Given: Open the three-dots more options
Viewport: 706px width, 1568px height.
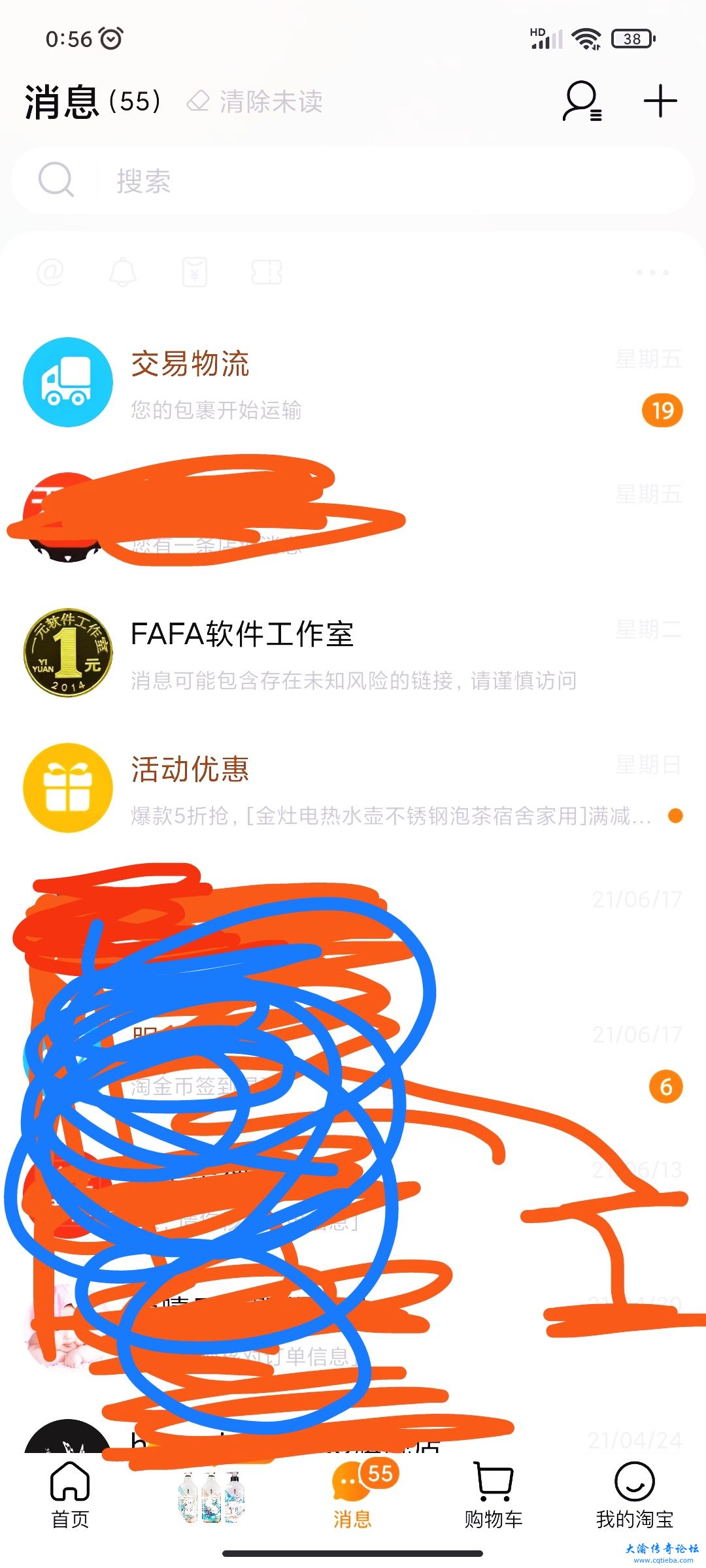Looking at the screenshot, I should pyautogui.click(x=652, y=272).
